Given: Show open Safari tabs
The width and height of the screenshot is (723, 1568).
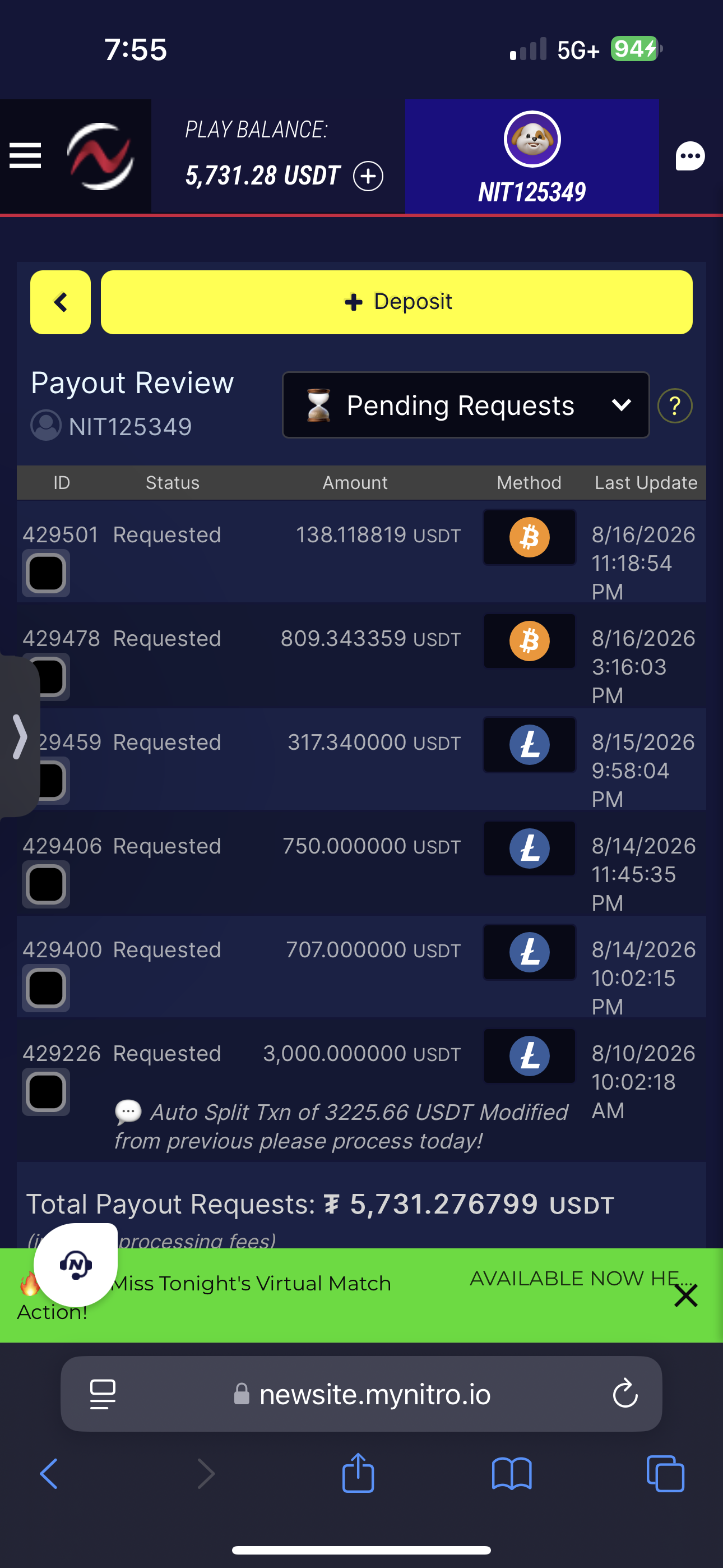Looking at the screenshot, I should pyautogui.click(x=665, y=1473).
